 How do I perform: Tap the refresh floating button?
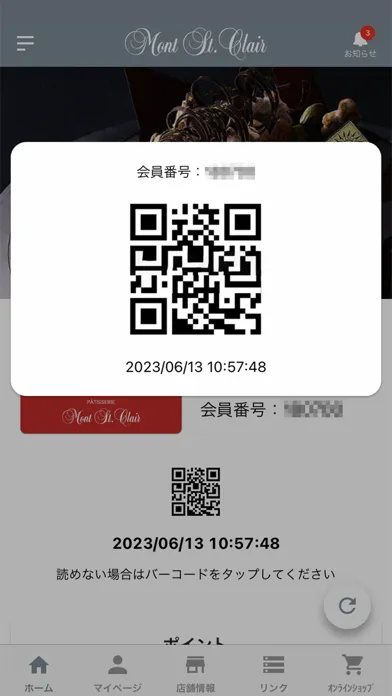pos(347,605)
